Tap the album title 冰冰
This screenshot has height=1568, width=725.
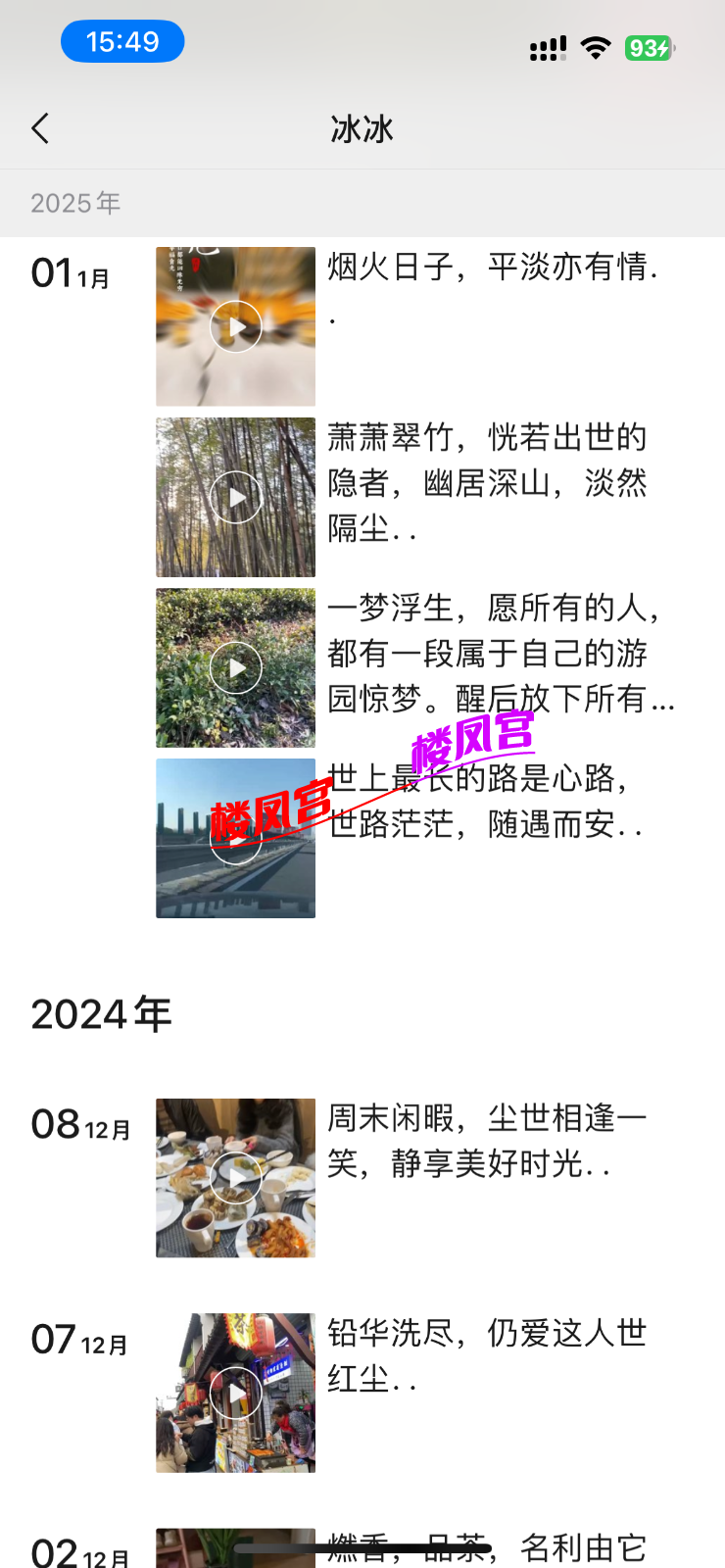[362, 128]
